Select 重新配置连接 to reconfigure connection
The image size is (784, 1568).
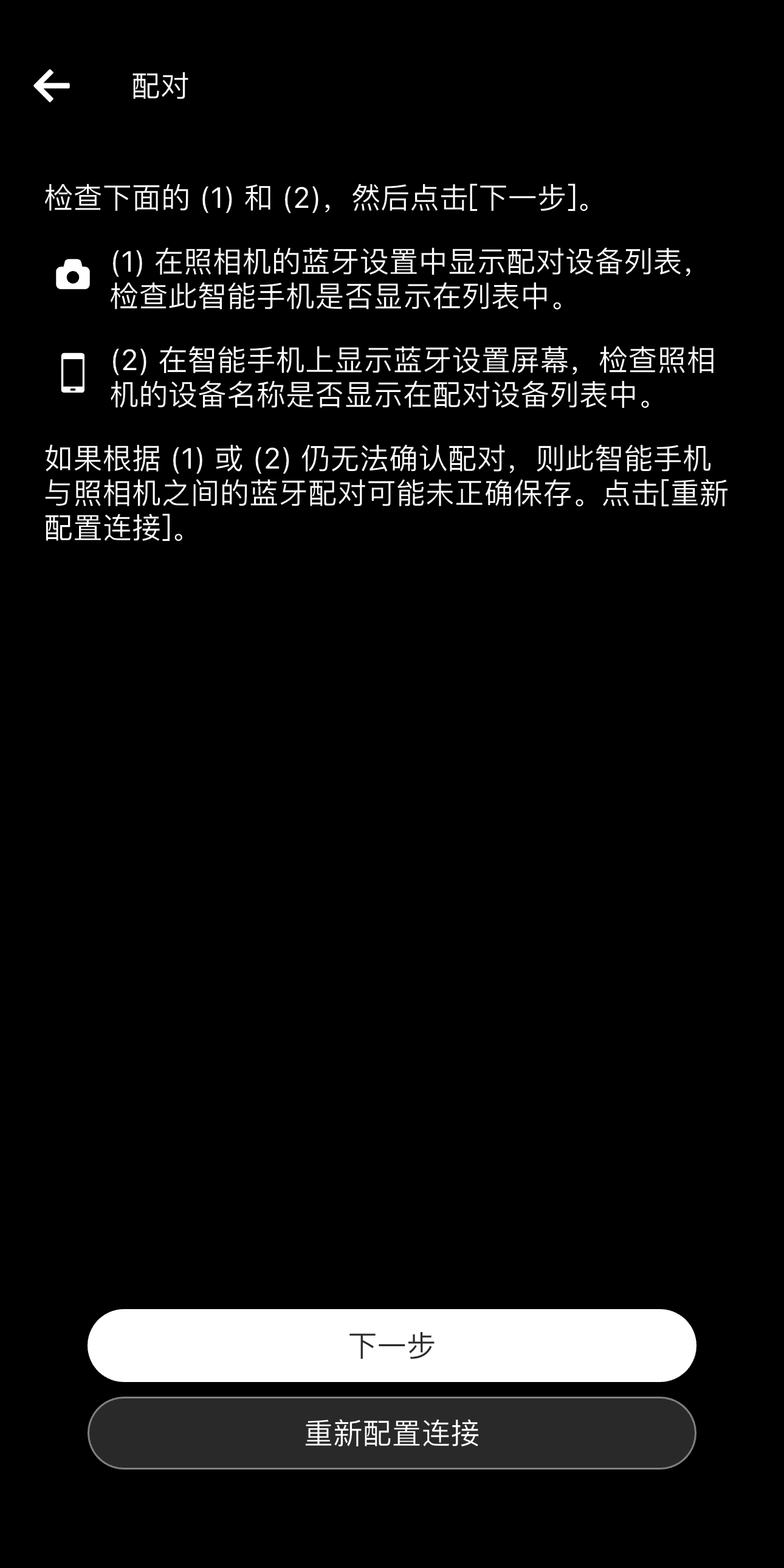391,1433
